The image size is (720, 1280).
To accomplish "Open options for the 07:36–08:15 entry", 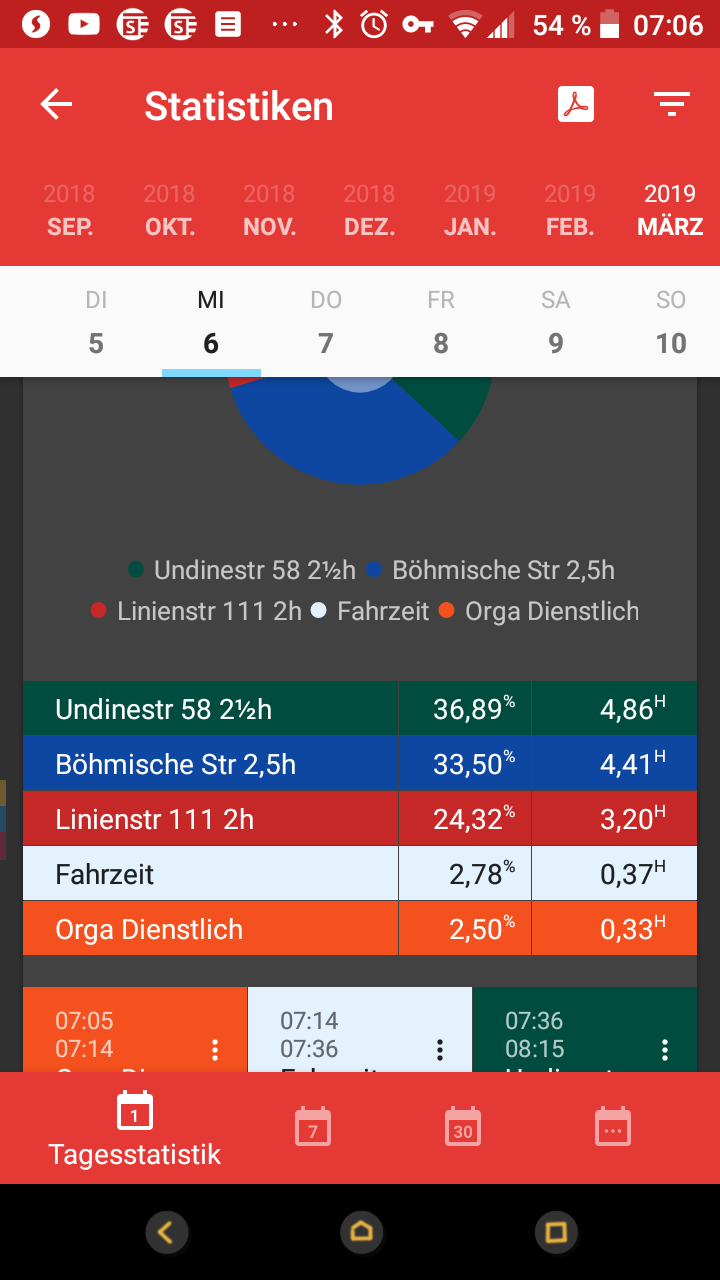I will pyautogui.click(x=665, y=1049).
